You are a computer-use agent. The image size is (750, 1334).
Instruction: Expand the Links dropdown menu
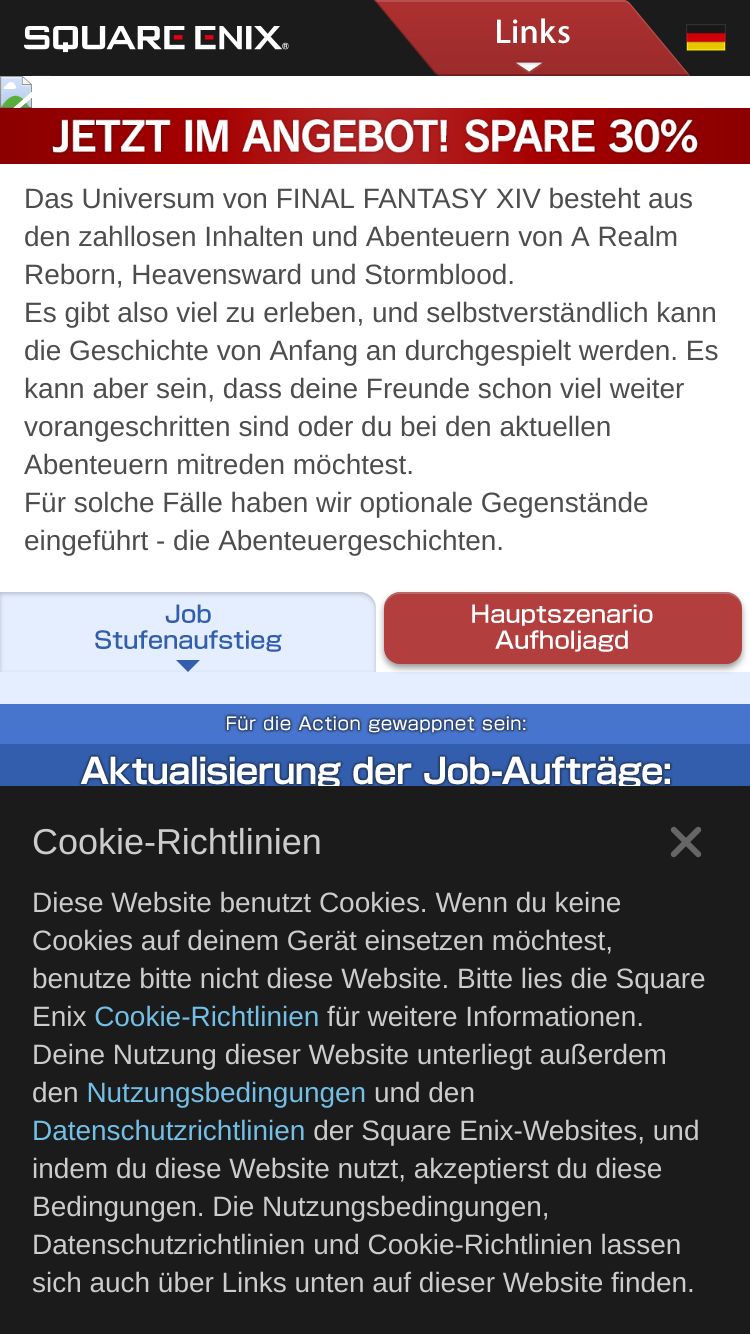click(531, 38)
